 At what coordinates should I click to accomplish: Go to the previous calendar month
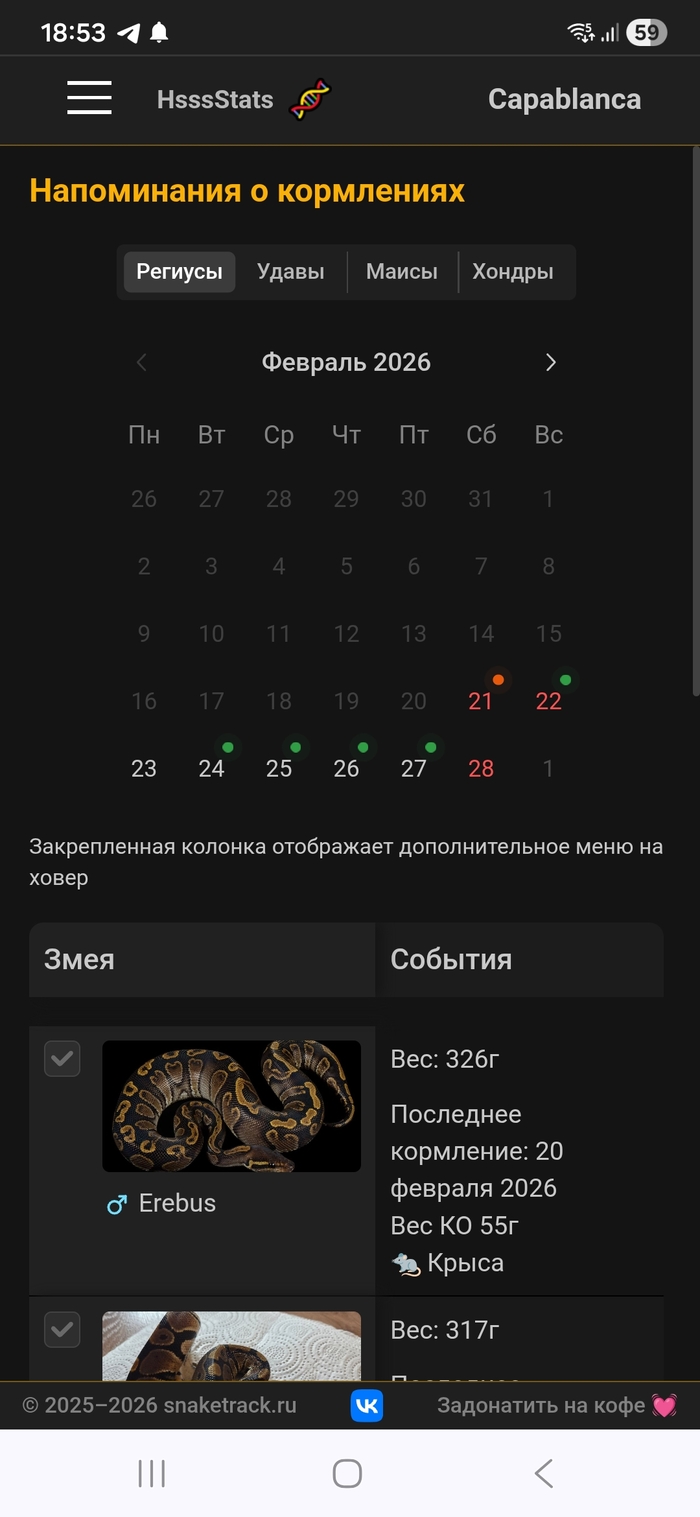pos(142,363)
